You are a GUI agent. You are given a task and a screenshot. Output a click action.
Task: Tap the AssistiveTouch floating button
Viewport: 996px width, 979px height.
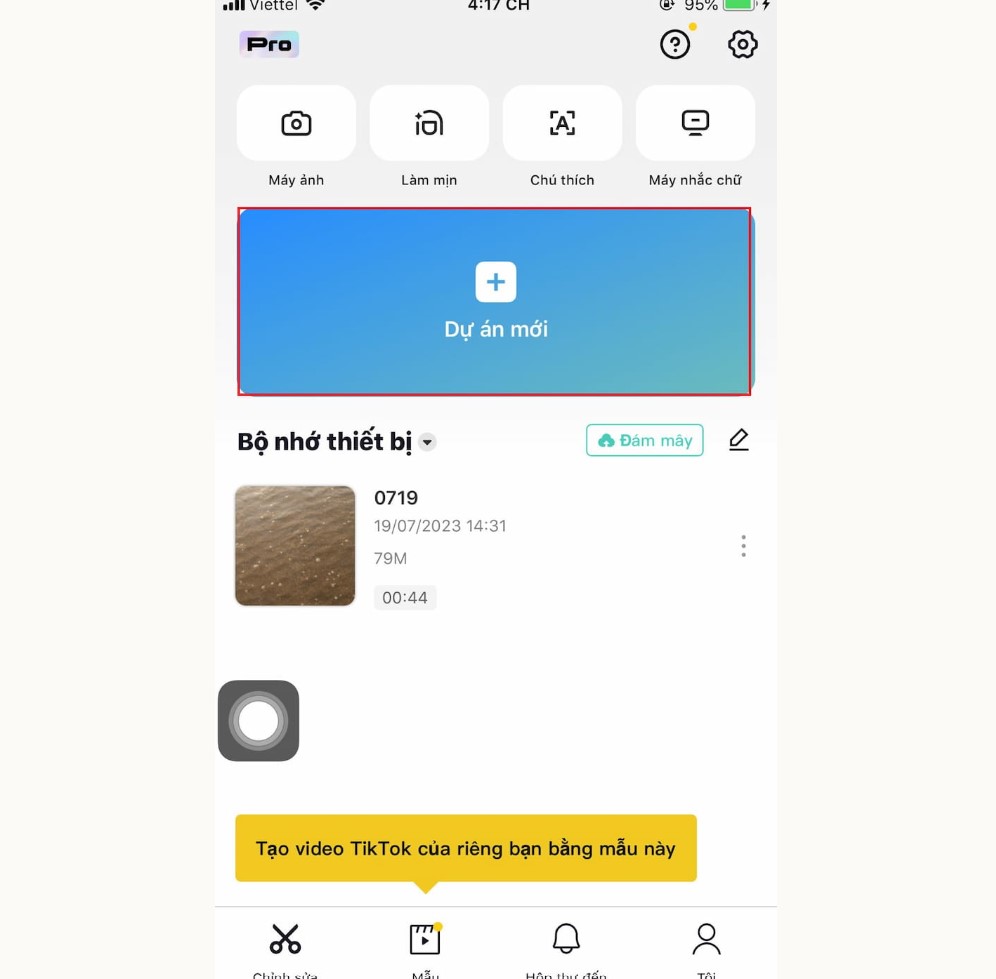tap(259, 721)
